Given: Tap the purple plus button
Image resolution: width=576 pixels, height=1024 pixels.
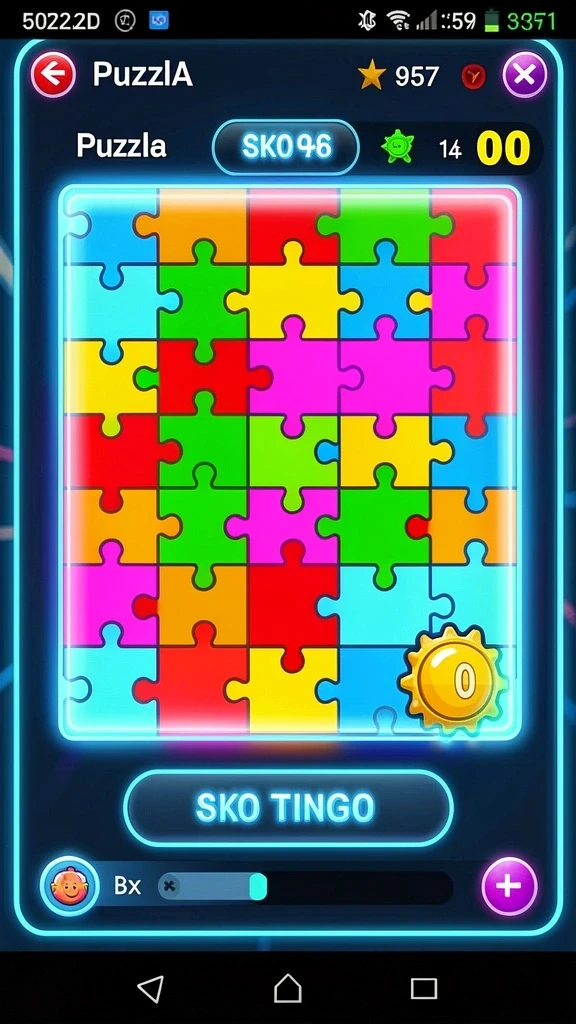Looking at the screenshot, I should click(x=509, y=886).
